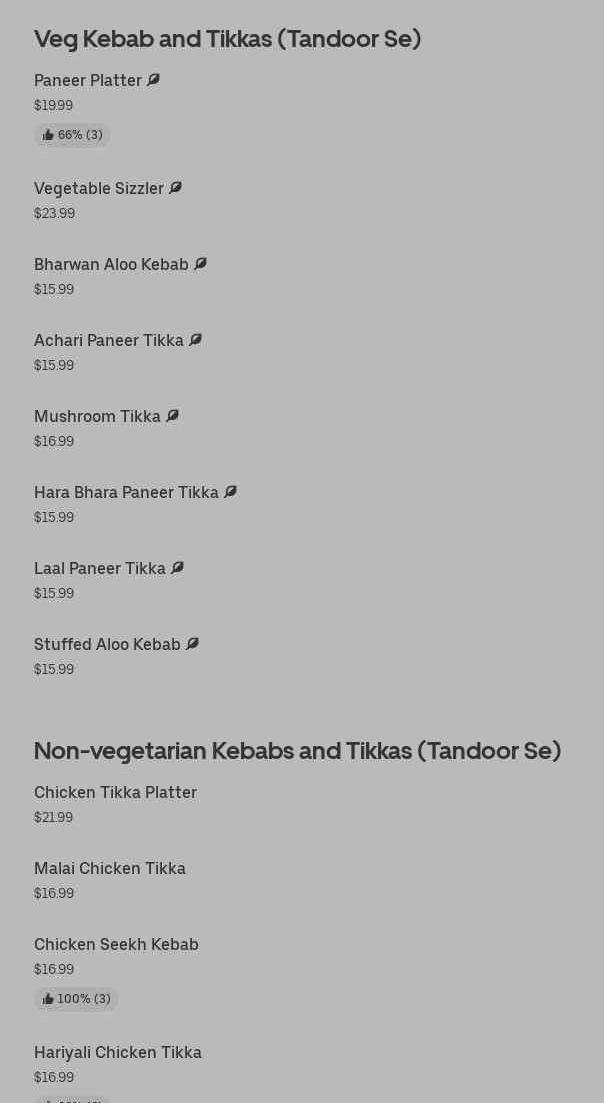Select Laal Paneer Tikka
This screenshot has height=1103, width=604.
pyautogui.click(x=100, y=569)
